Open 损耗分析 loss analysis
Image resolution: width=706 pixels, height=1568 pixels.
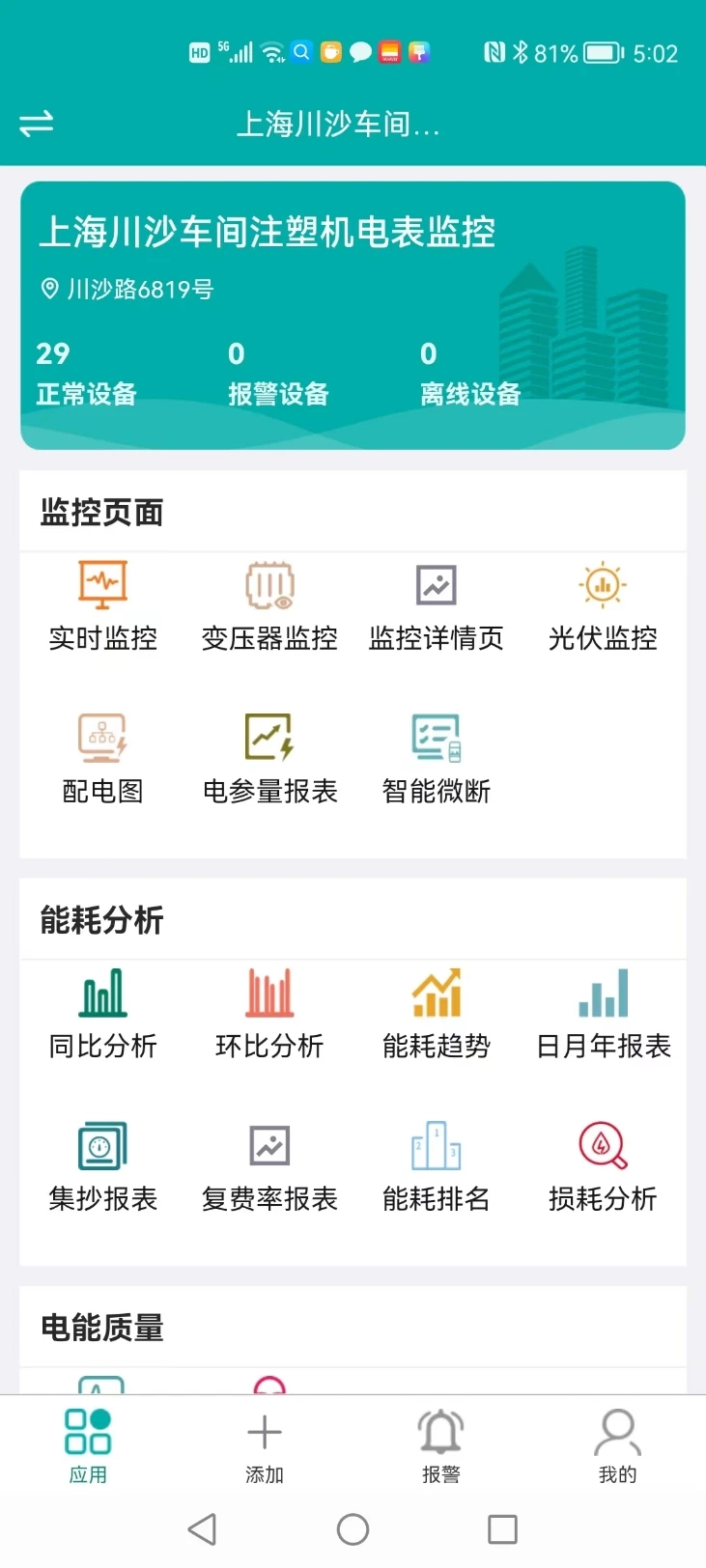point(602,1166)
